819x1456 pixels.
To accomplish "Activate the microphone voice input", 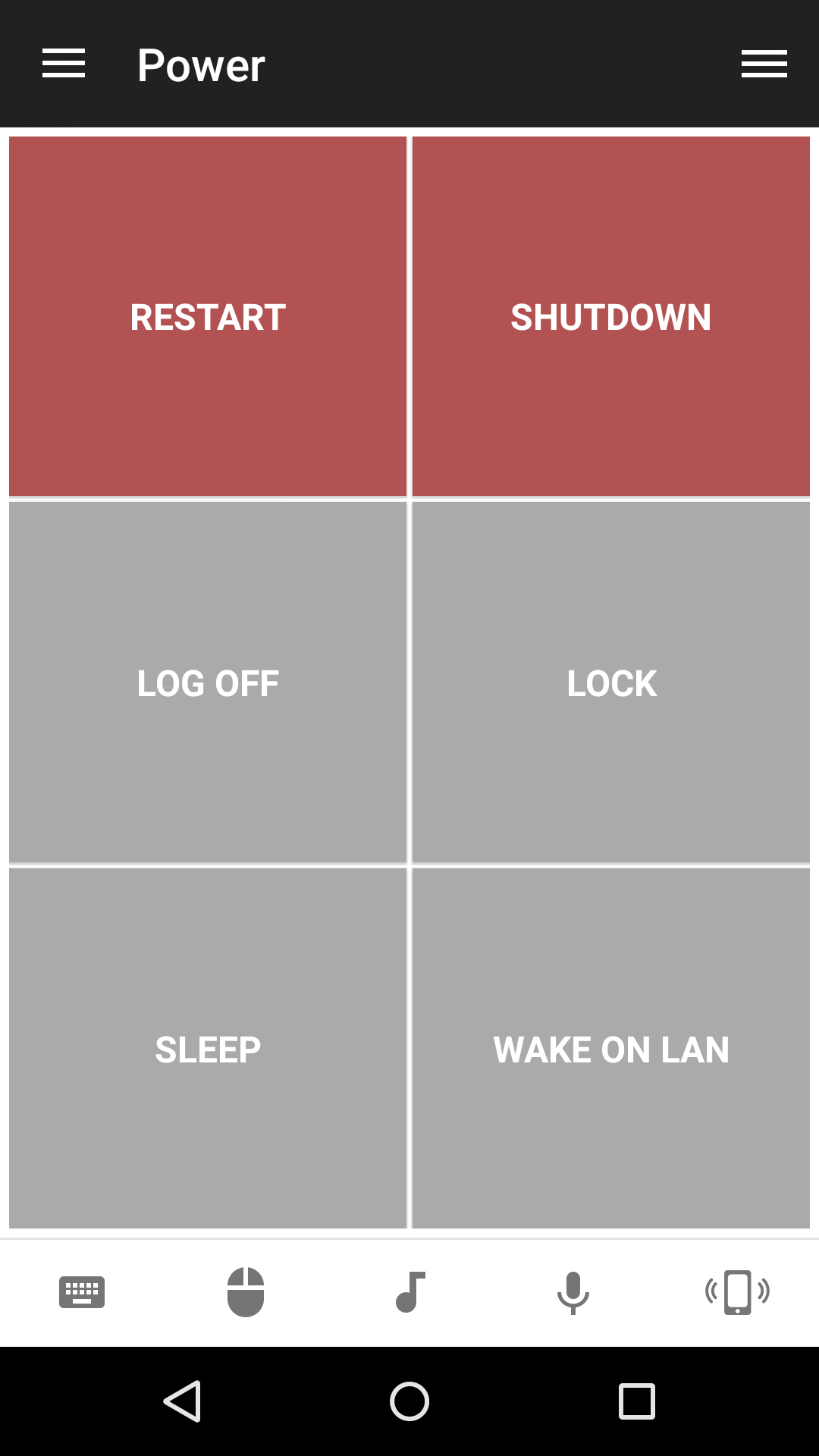I will point(573,1292).
